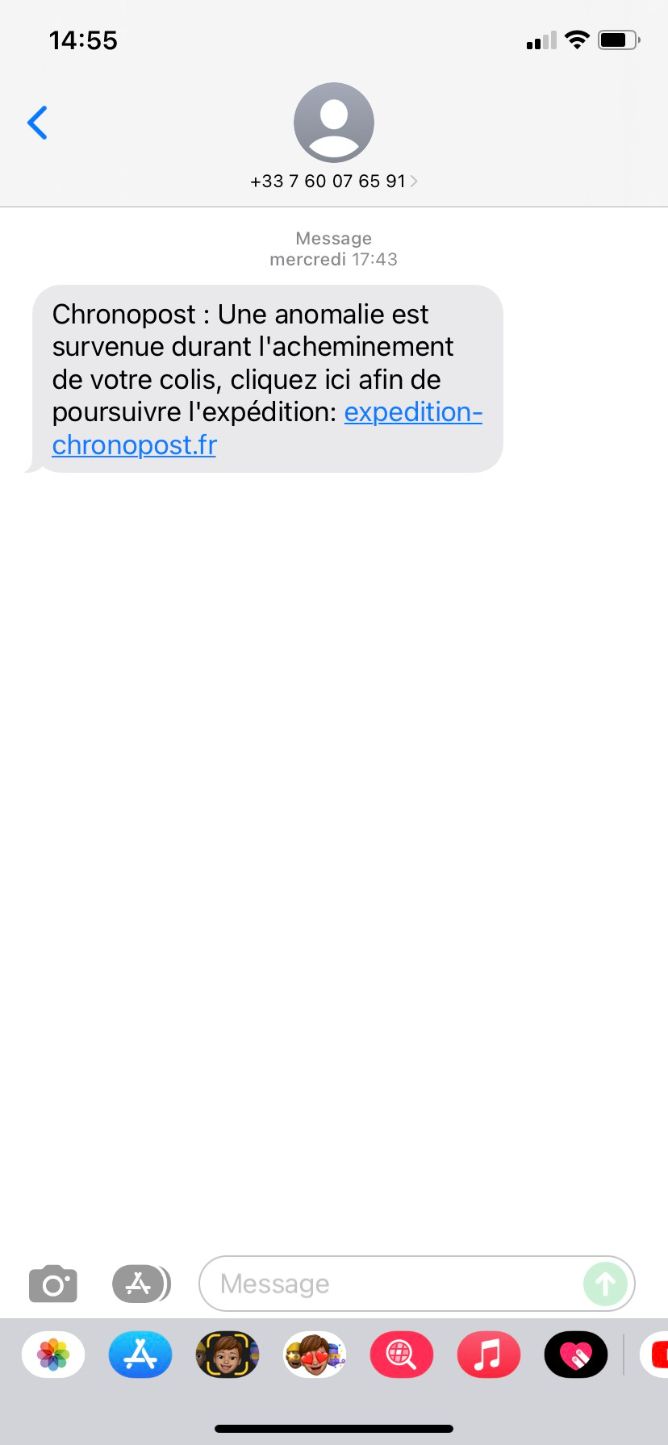This screenshot has width=668, height=1445.
Task: Open the Photos iMessage app
Action: click(x=53, y=1355)
